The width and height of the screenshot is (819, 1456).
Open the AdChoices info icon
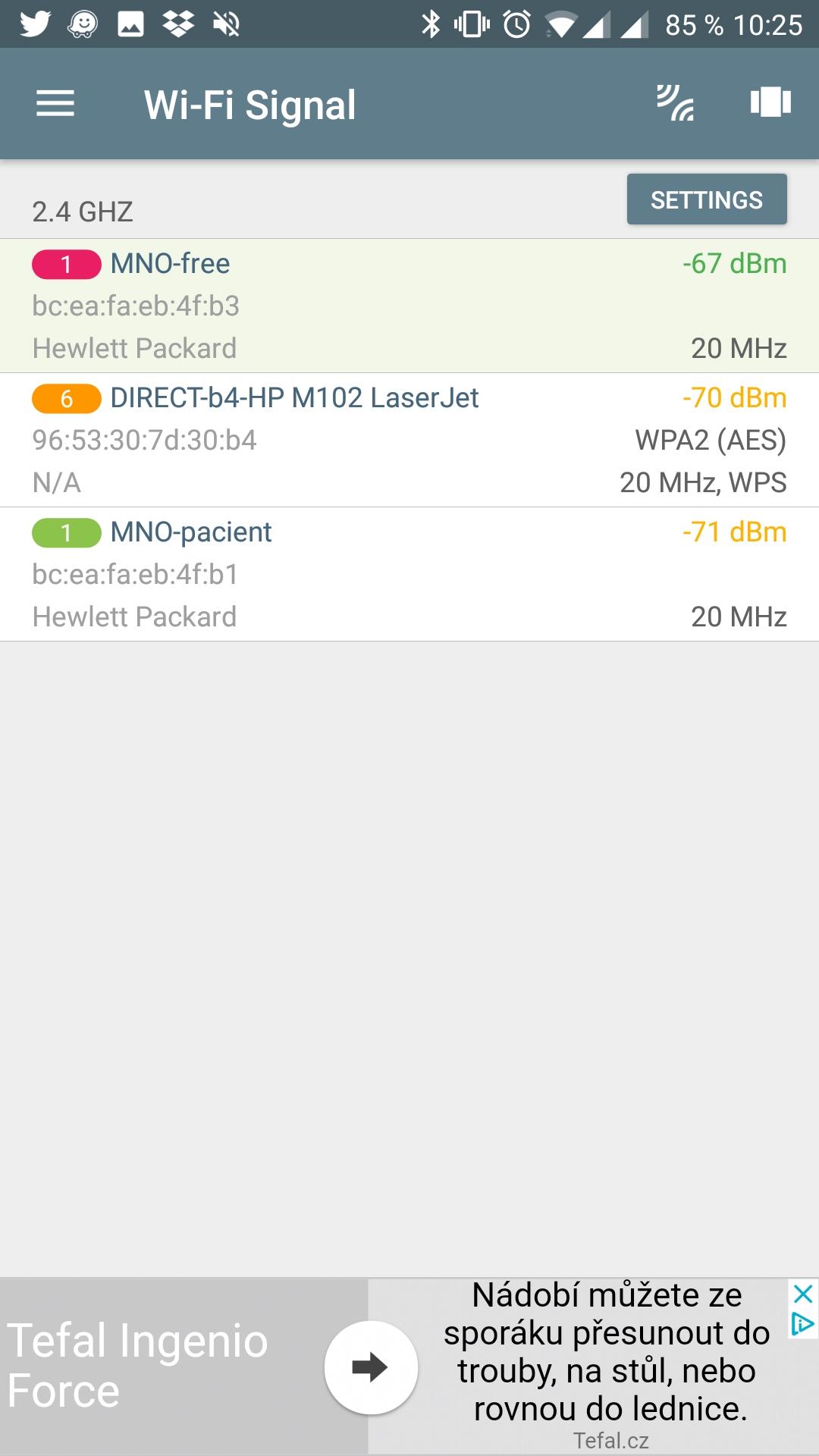pos(802,1325)
